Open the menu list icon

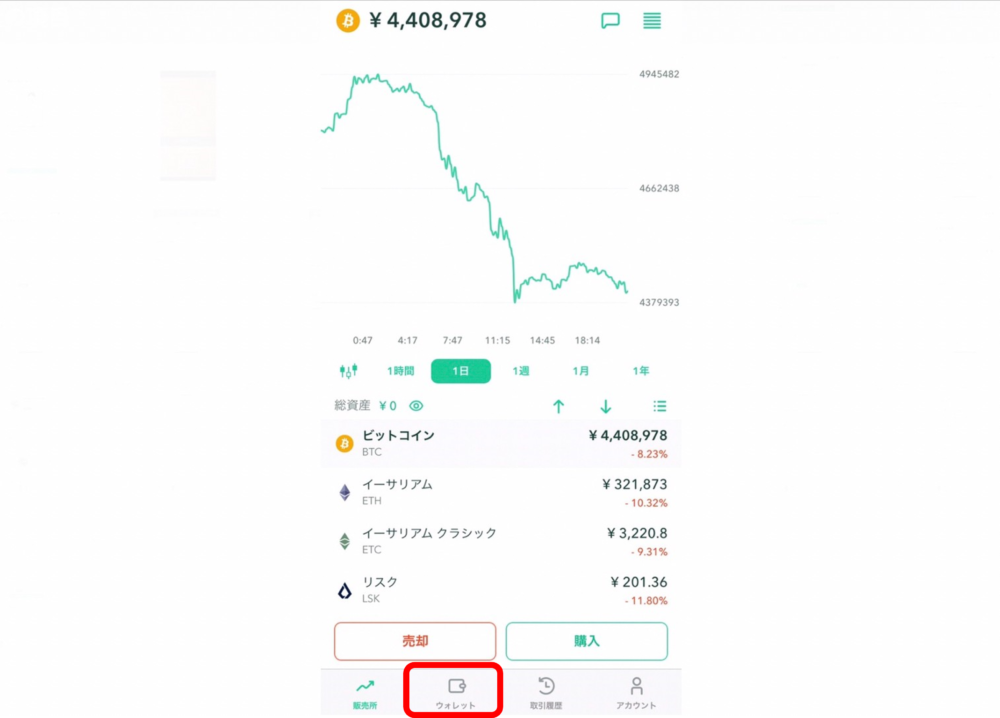652,20
